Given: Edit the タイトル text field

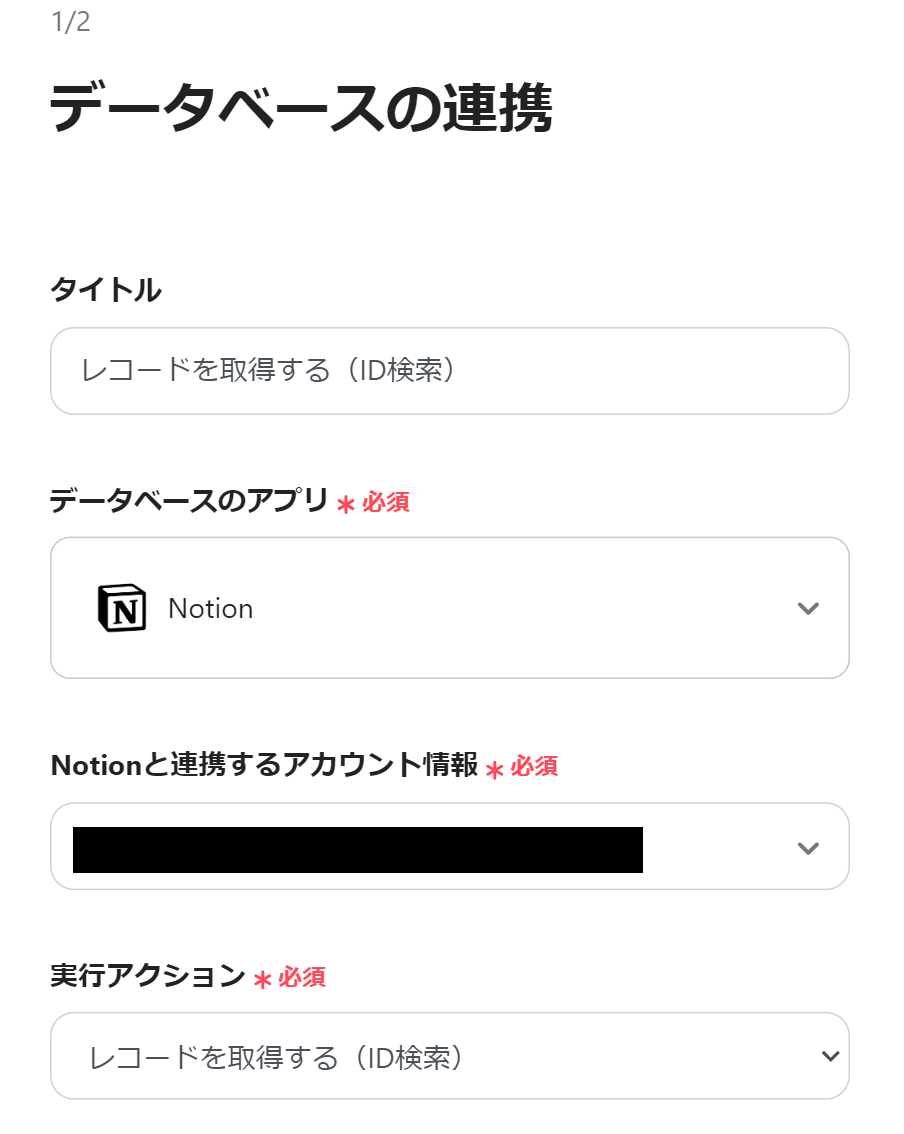Looking at the screenshot, I should point(449,371).
